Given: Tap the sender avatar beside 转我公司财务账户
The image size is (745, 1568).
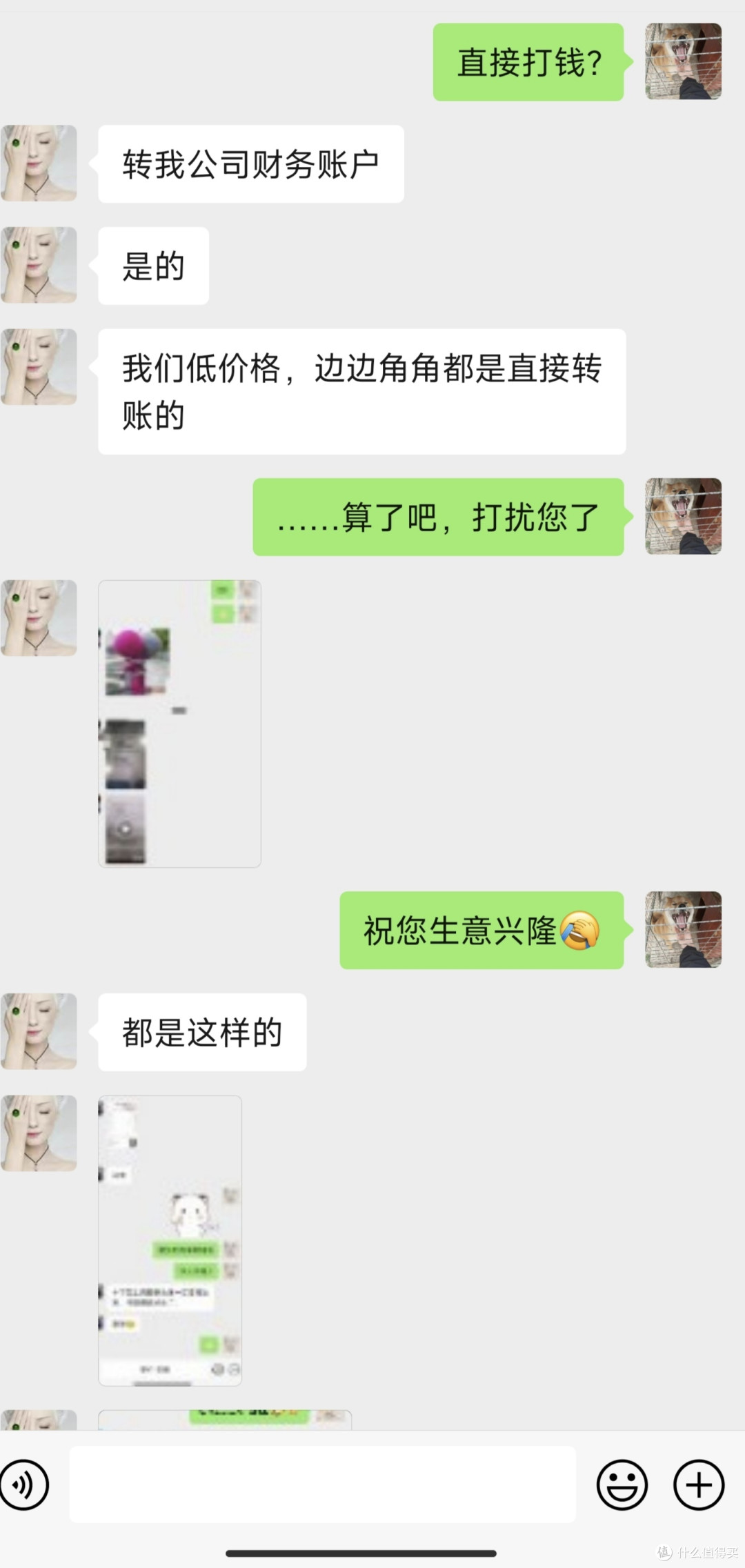Looking at the screenshot, I should pyautogui.click(x=39, y=163).
